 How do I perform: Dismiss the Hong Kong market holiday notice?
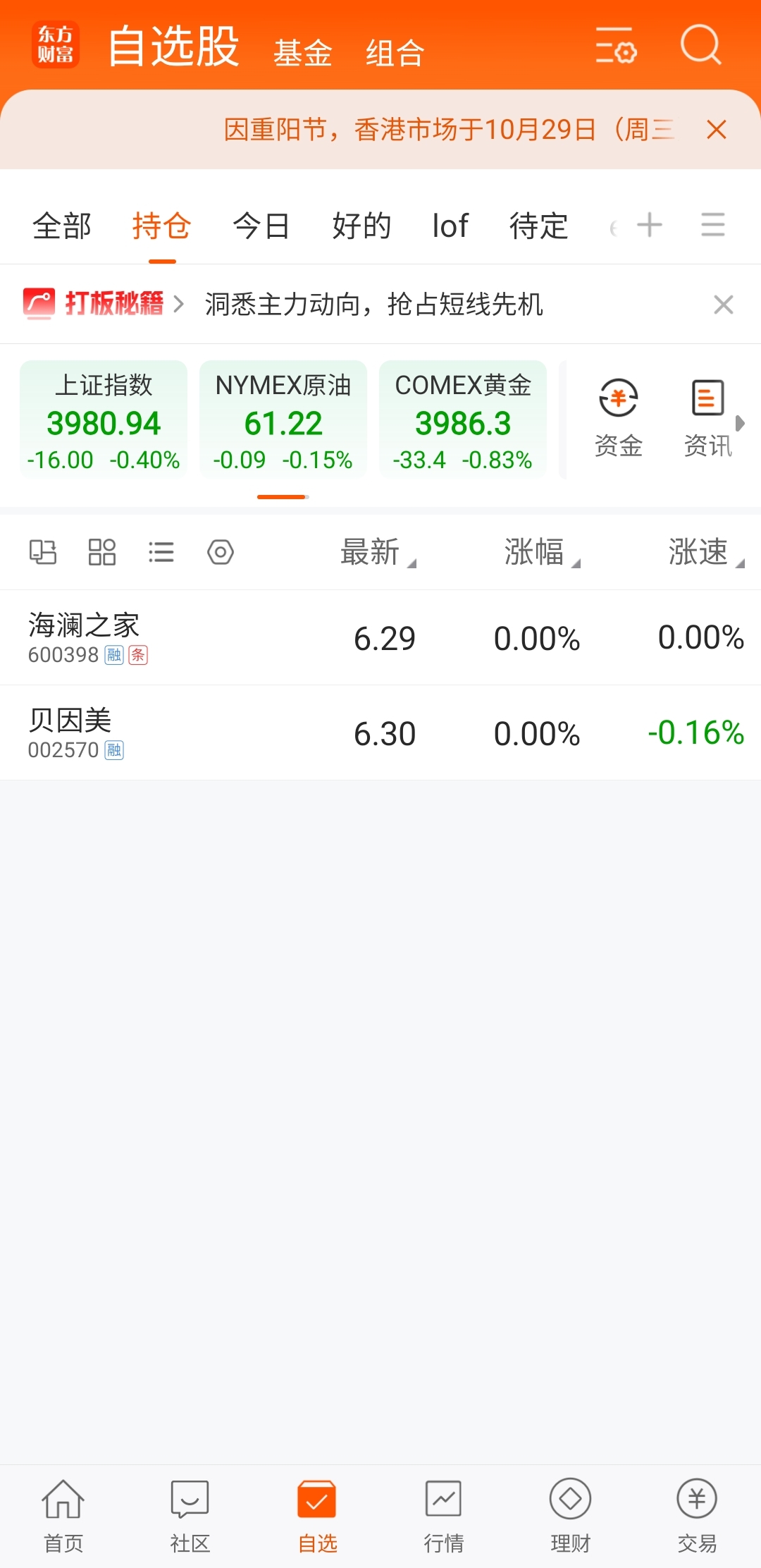716,130
